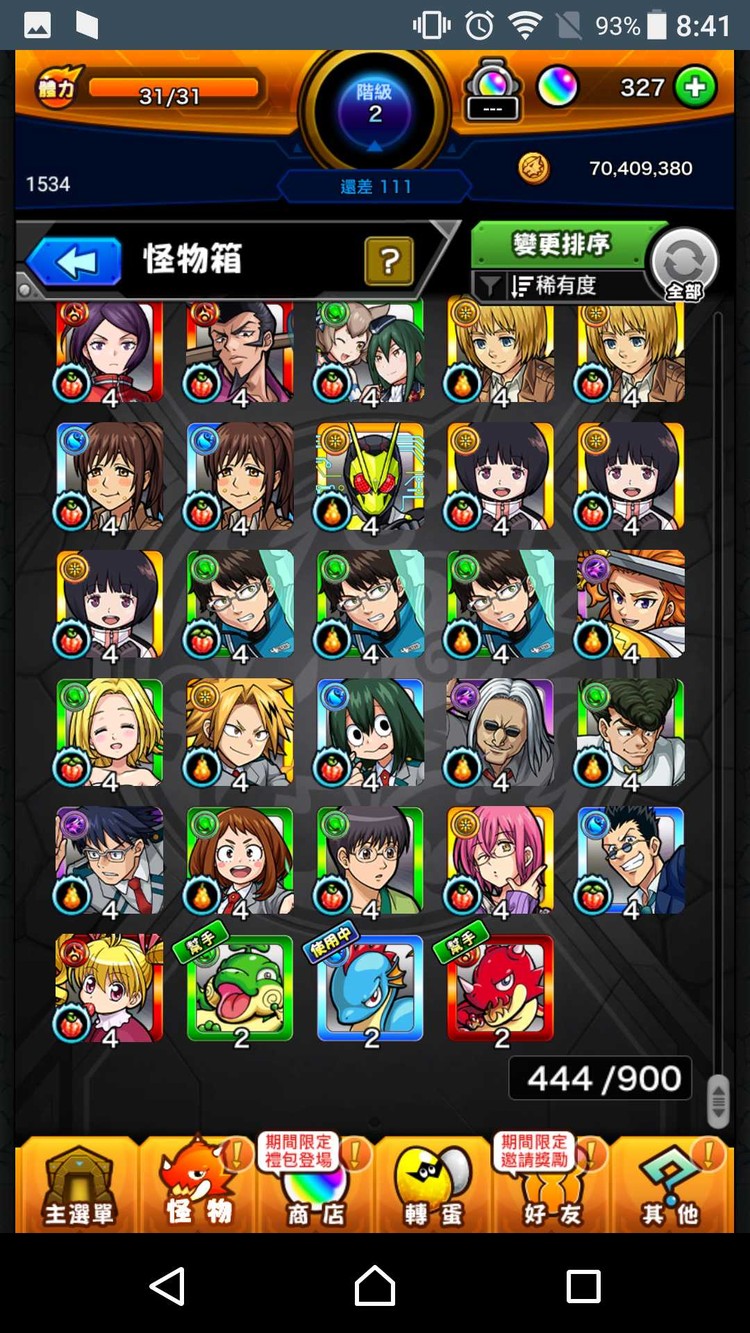Tap the Android home button
750x1333 pixels.
[375, 1286]
